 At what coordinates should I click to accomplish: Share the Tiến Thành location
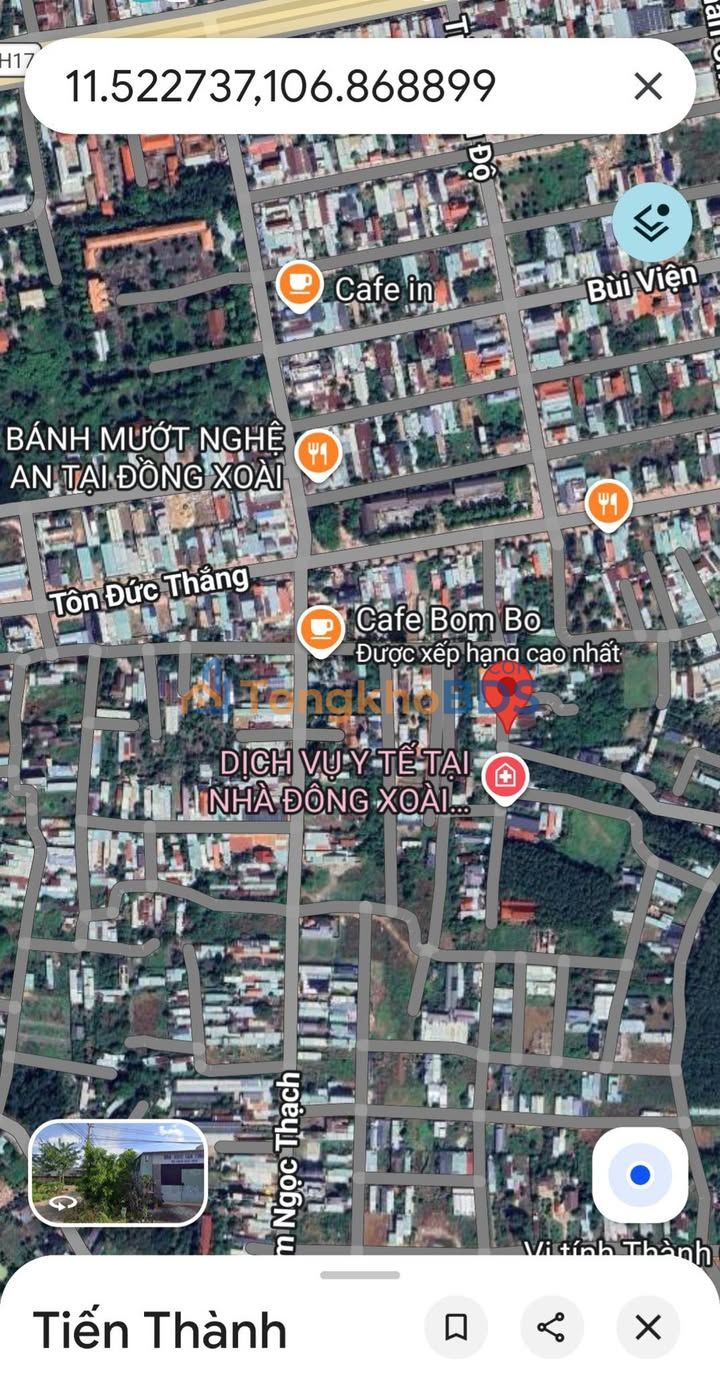click(552, 1328)
